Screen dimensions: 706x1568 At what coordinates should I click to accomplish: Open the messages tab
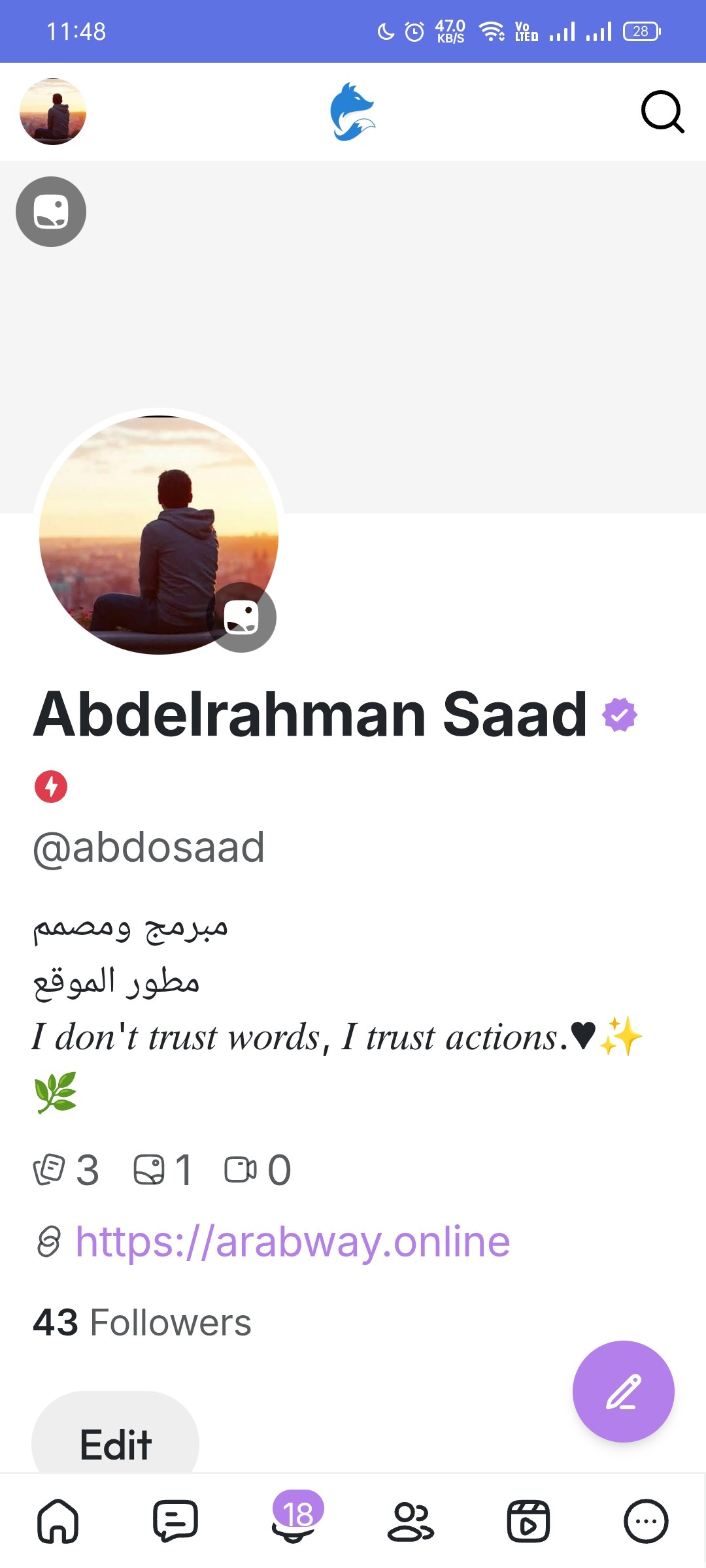coord(175,1521)
